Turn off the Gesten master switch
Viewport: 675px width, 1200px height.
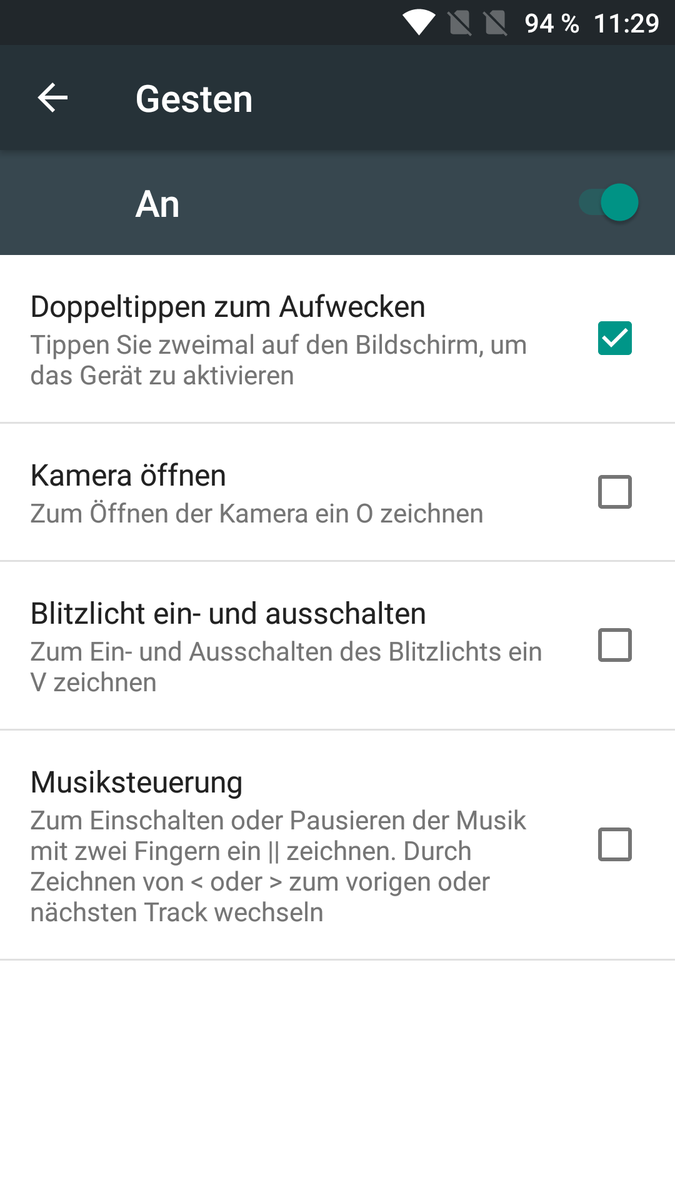[x=608, y=203]
